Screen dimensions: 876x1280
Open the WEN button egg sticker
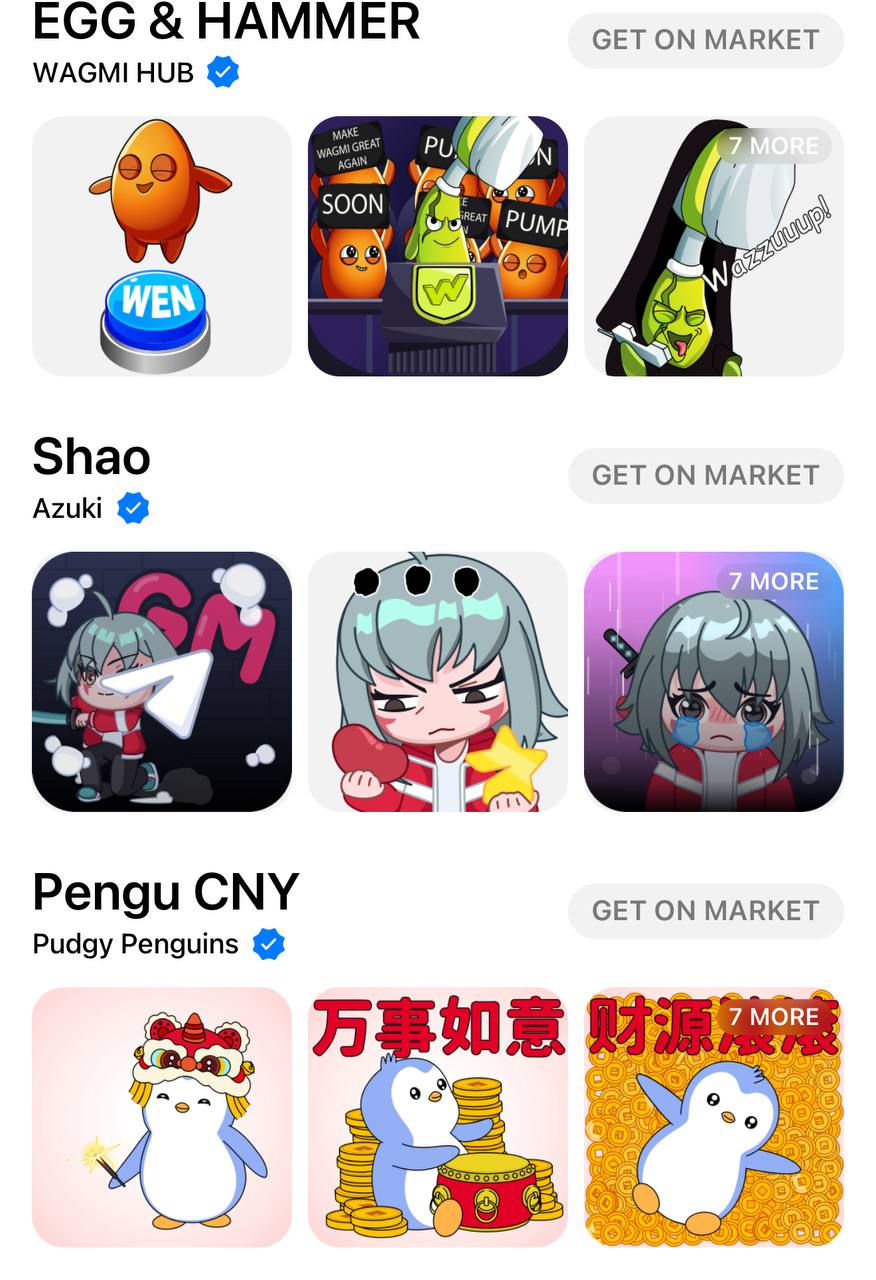click(162, 246)
